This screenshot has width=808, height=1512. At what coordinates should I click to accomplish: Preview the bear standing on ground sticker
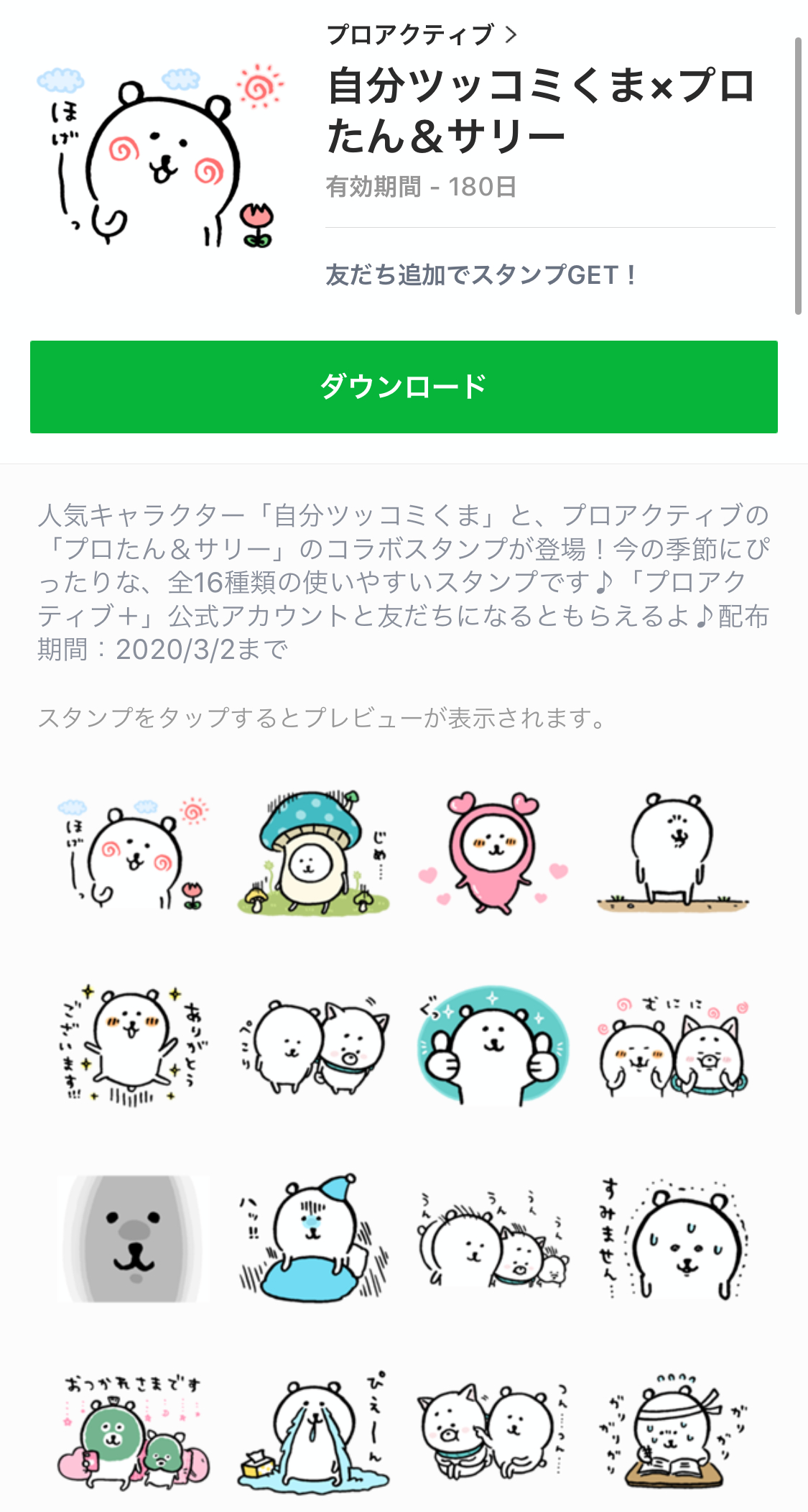pos(672,854)
